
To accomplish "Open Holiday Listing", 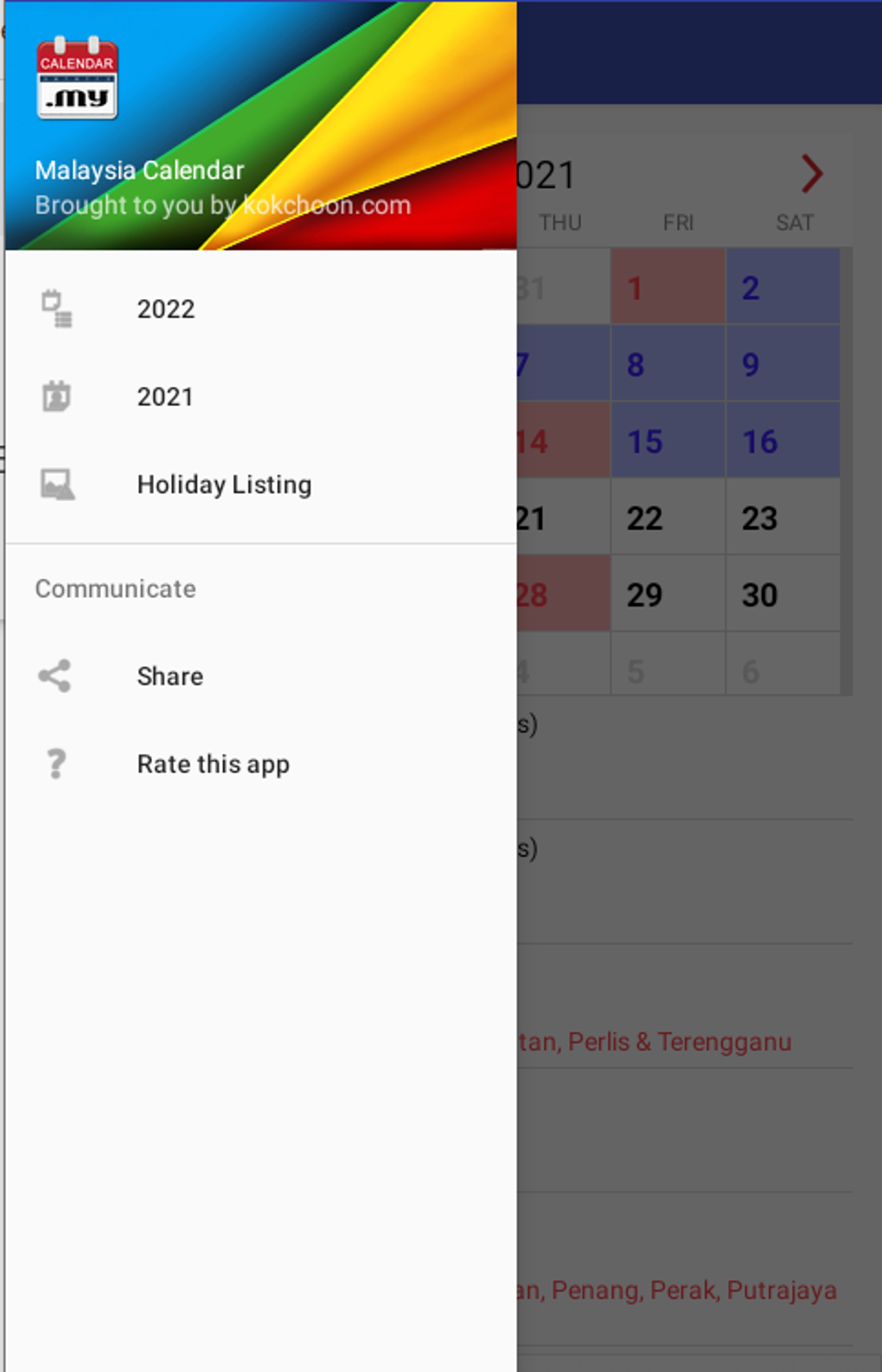I will point(261,484).
